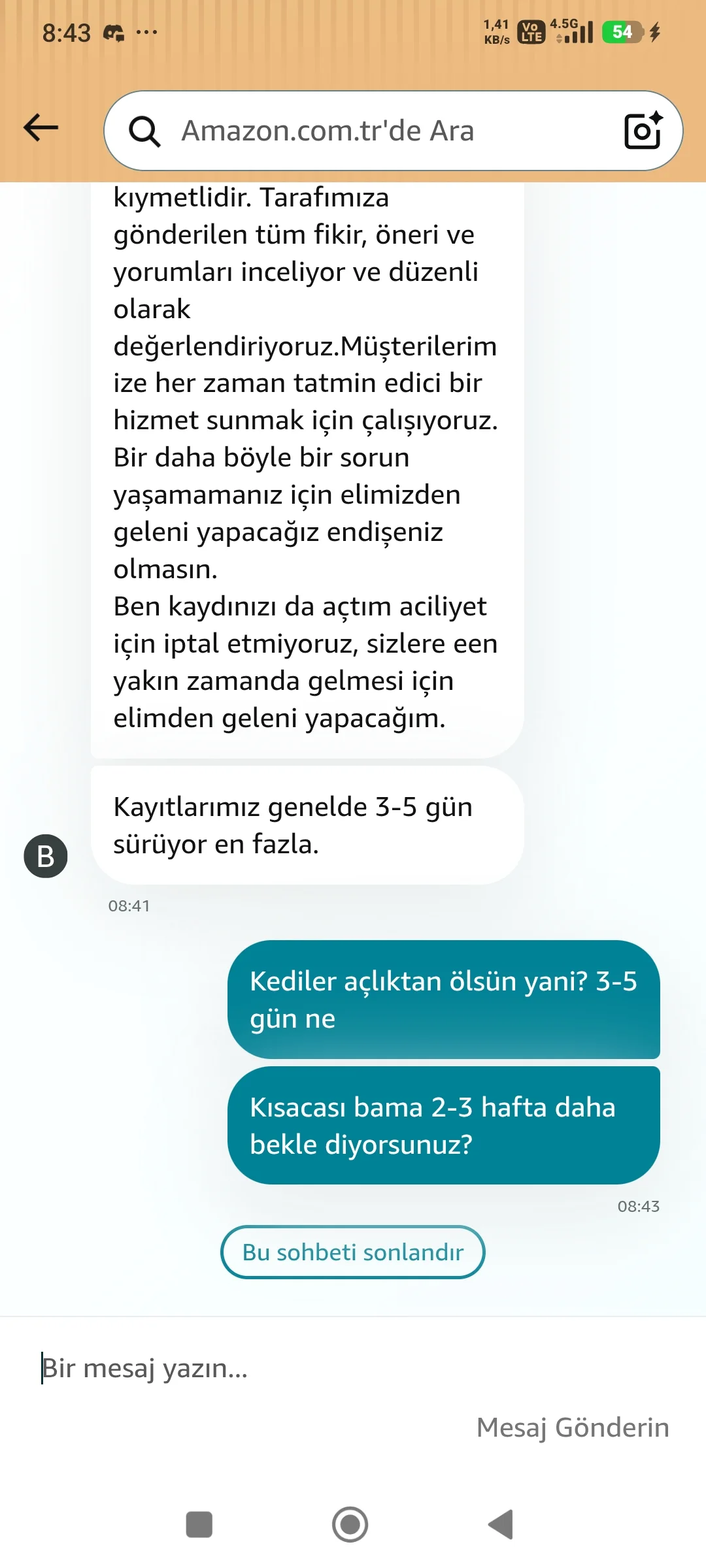
Task: Open recent apps with the square button
Action: [x=199, y=1524]
